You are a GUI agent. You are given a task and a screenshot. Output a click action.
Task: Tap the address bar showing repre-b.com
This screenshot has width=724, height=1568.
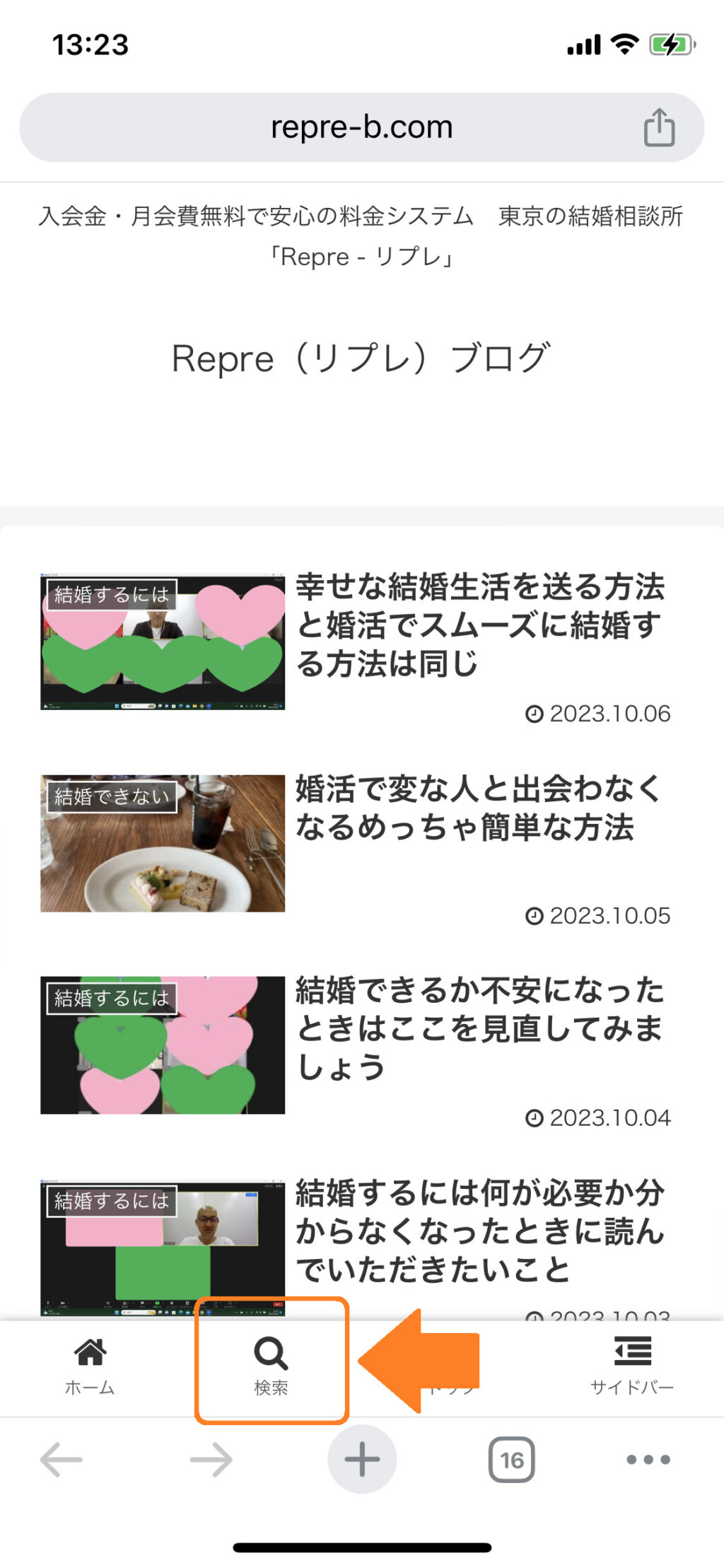pyautogui.click(x=362, y=127)
